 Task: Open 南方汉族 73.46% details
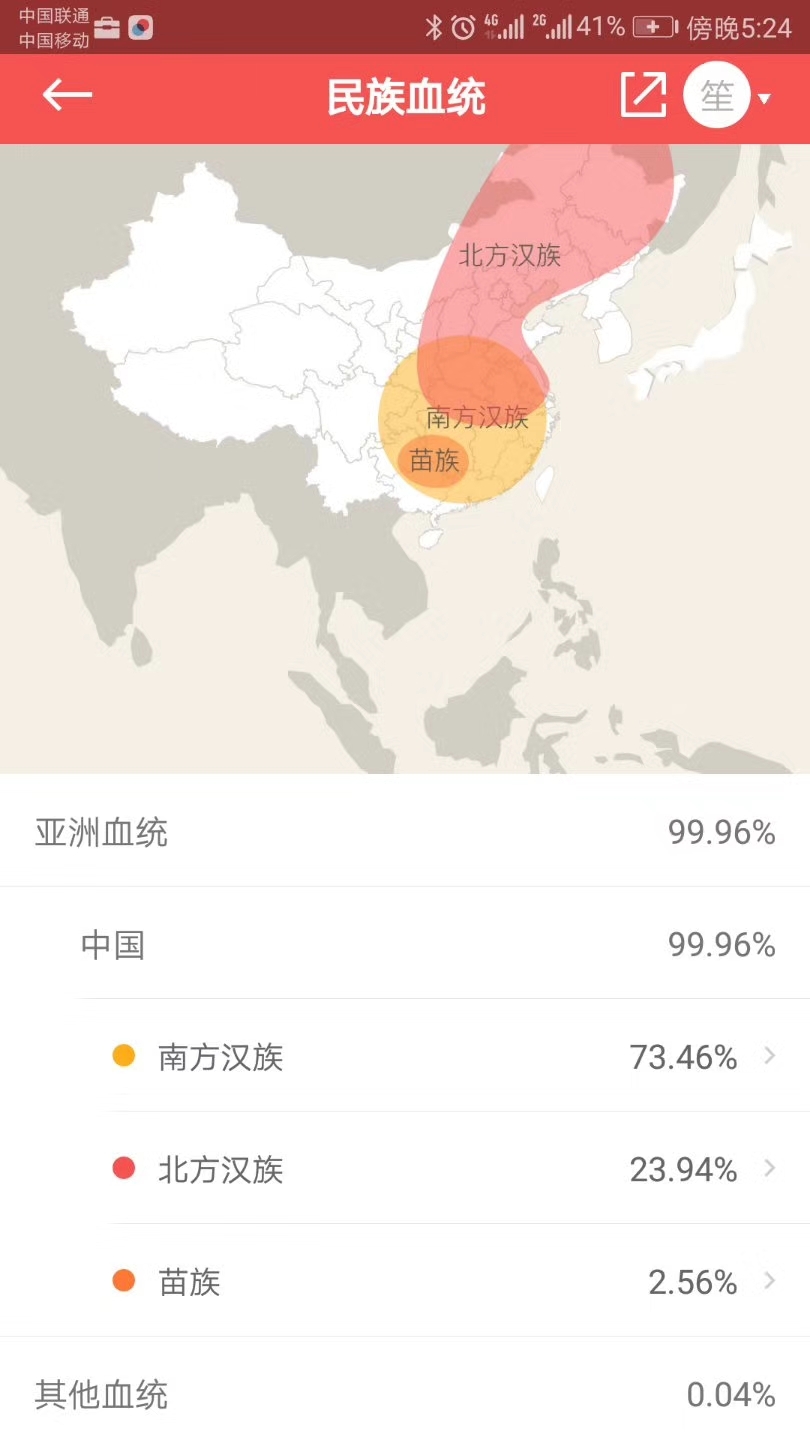[x=445, y=1057]
